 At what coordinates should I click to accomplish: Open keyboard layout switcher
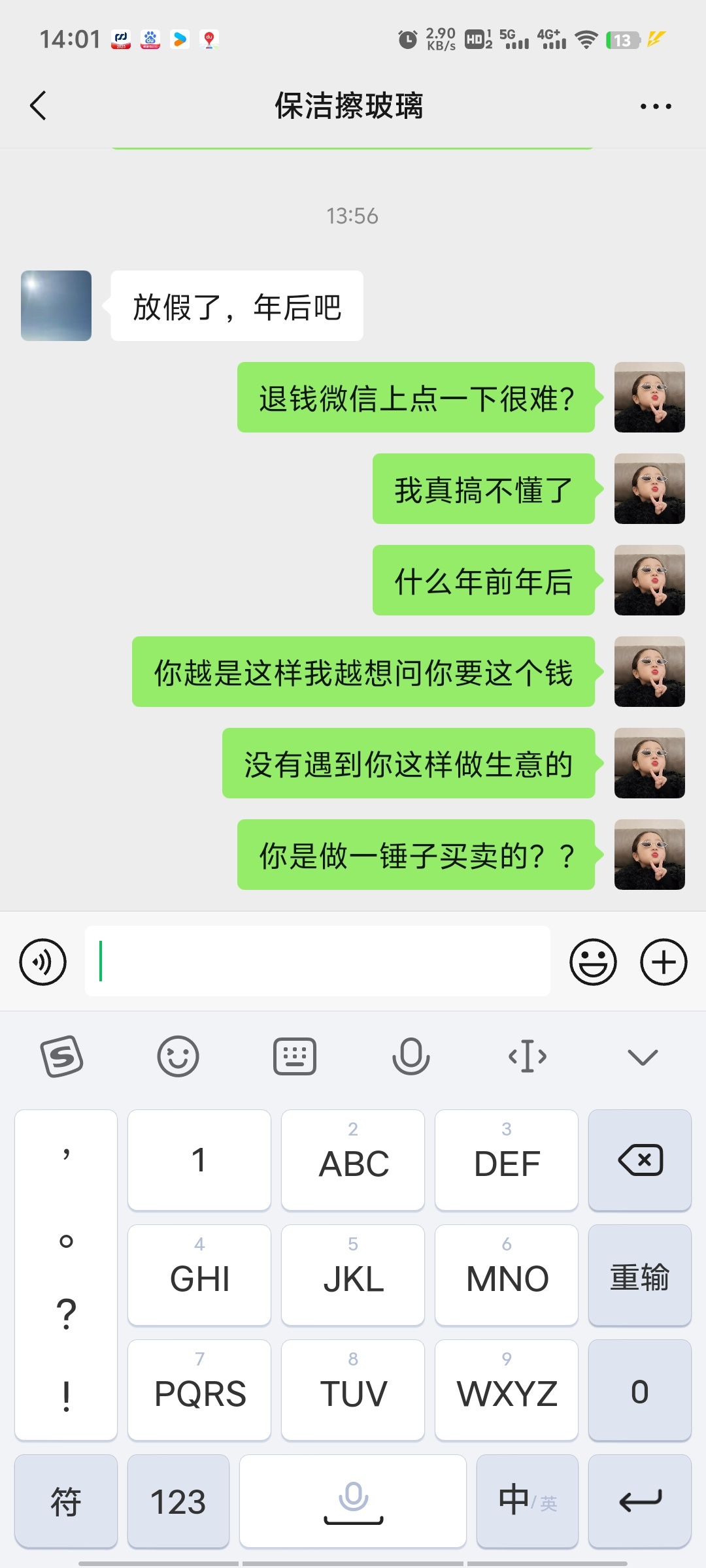[294, 1056]
